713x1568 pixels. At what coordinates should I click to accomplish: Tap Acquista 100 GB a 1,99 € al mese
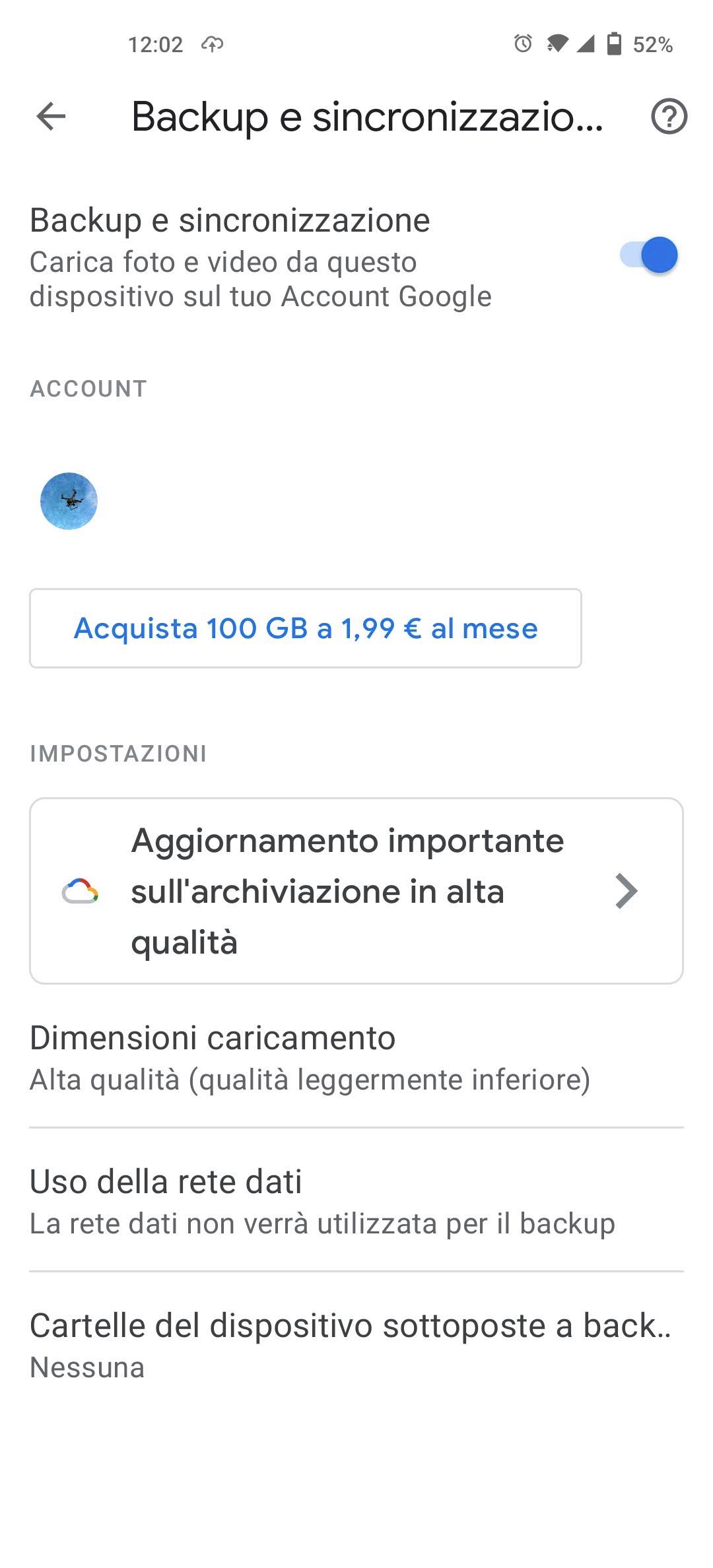coord(305,628)
